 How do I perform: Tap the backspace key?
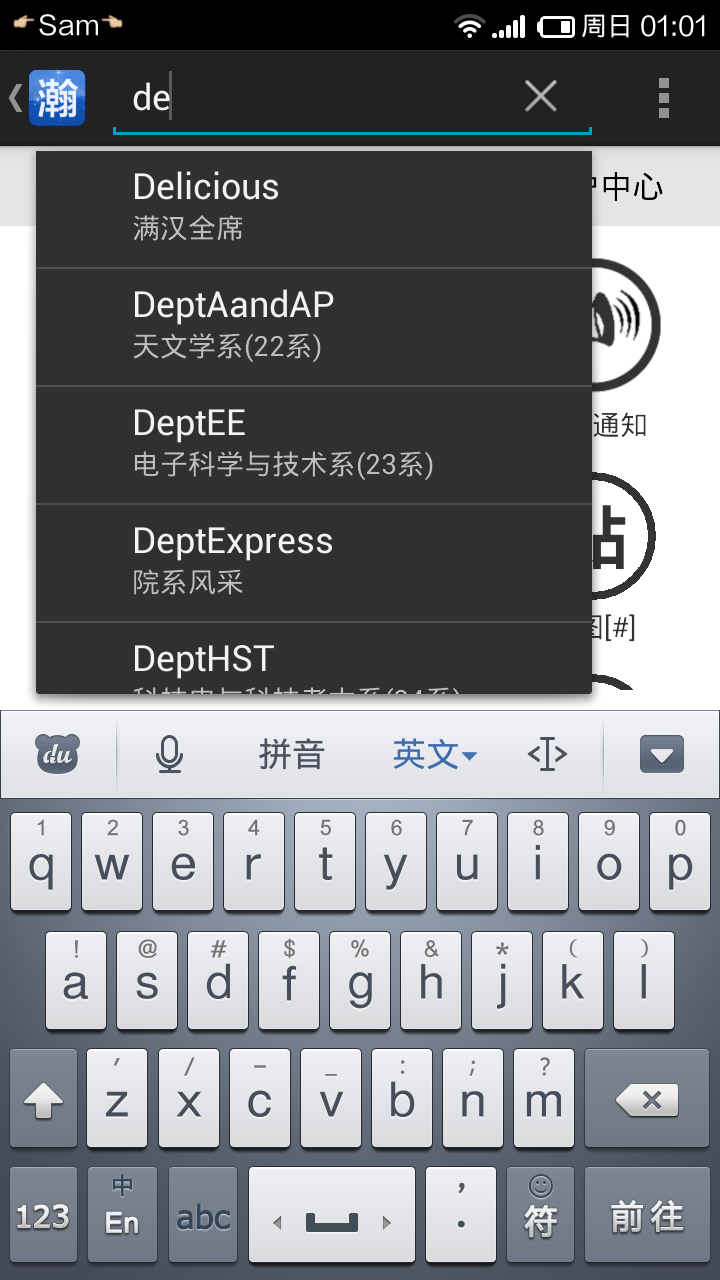click(647, 1099)
